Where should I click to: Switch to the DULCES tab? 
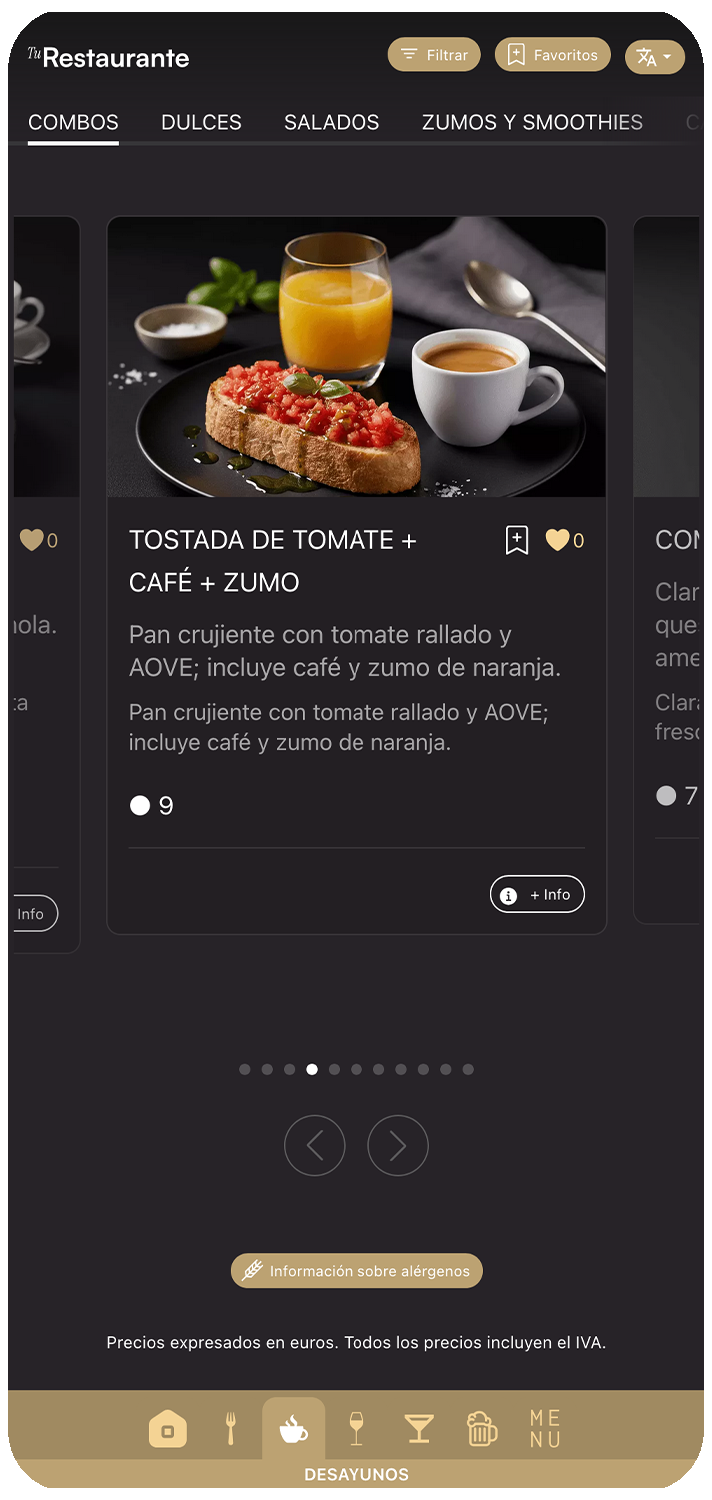pyautogui.click(x=201, y=123)
